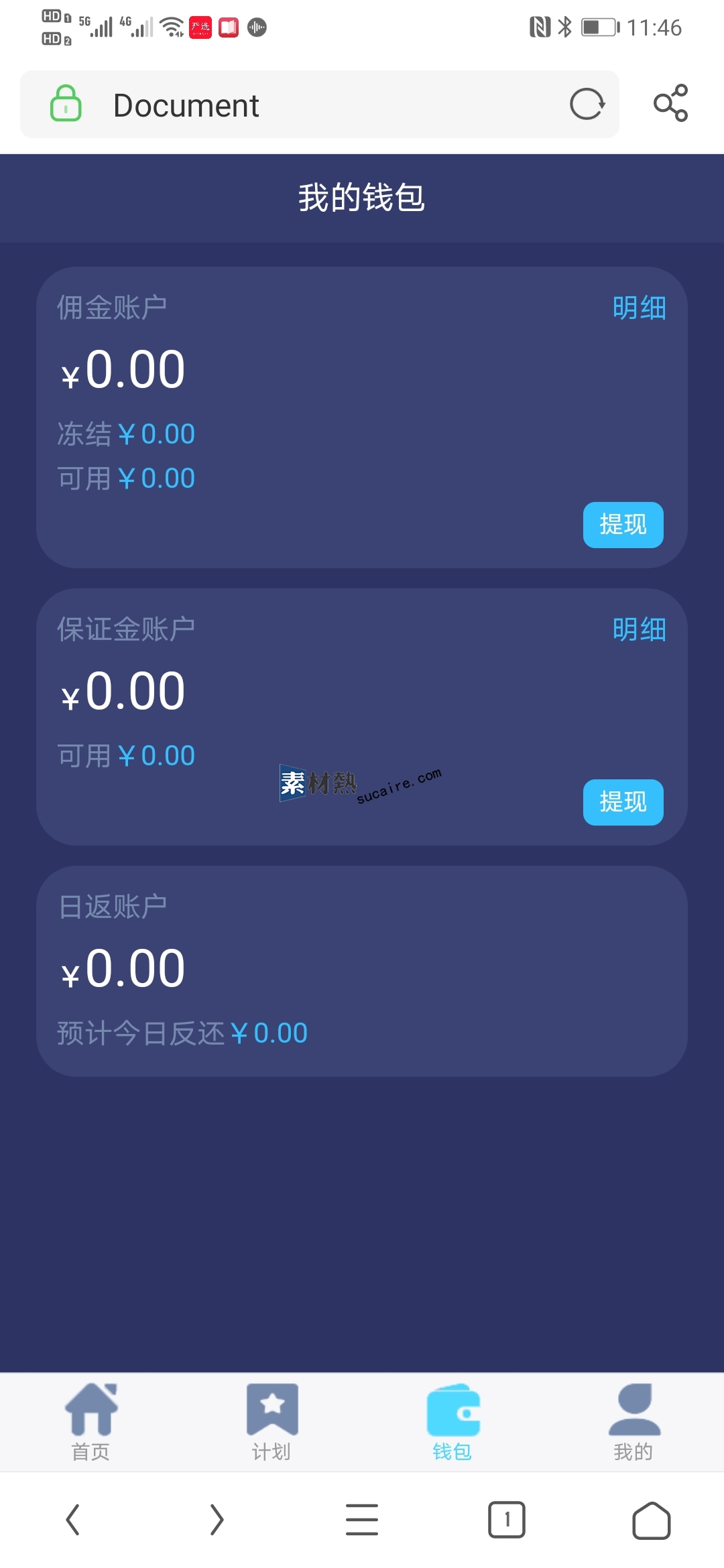Open 明细 for the 保证金账户
The height and width of the screenshot is (1568, 724).
[639, 630]
